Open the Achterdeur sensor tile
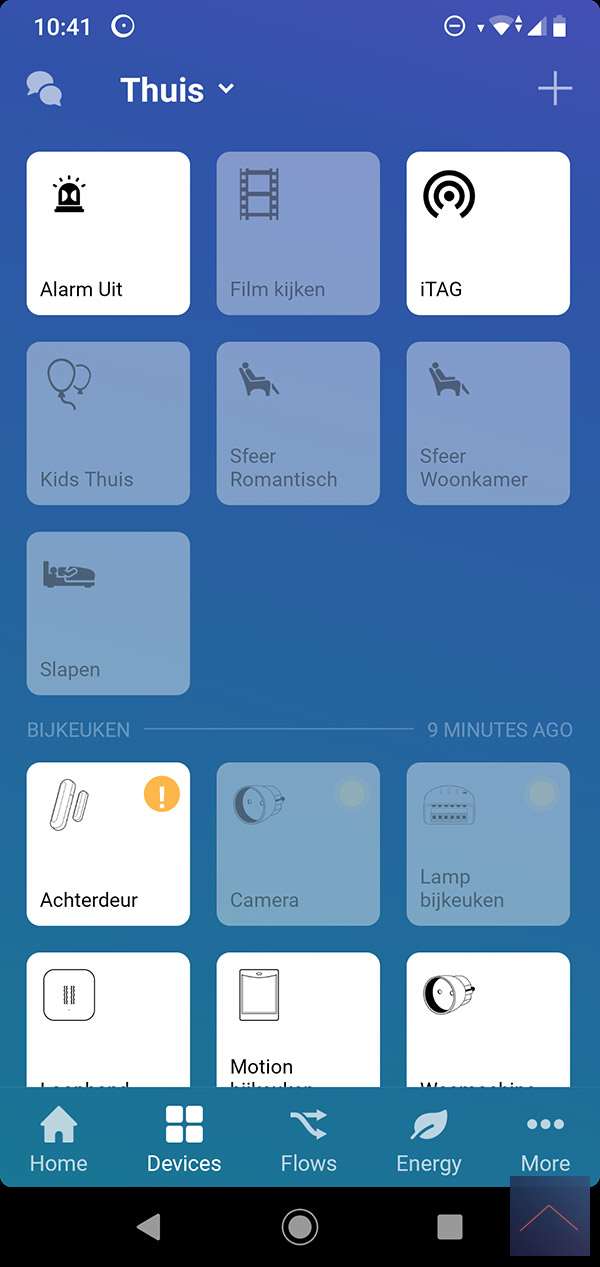This screenshot has height=1267, width=600. coord(108,844)
